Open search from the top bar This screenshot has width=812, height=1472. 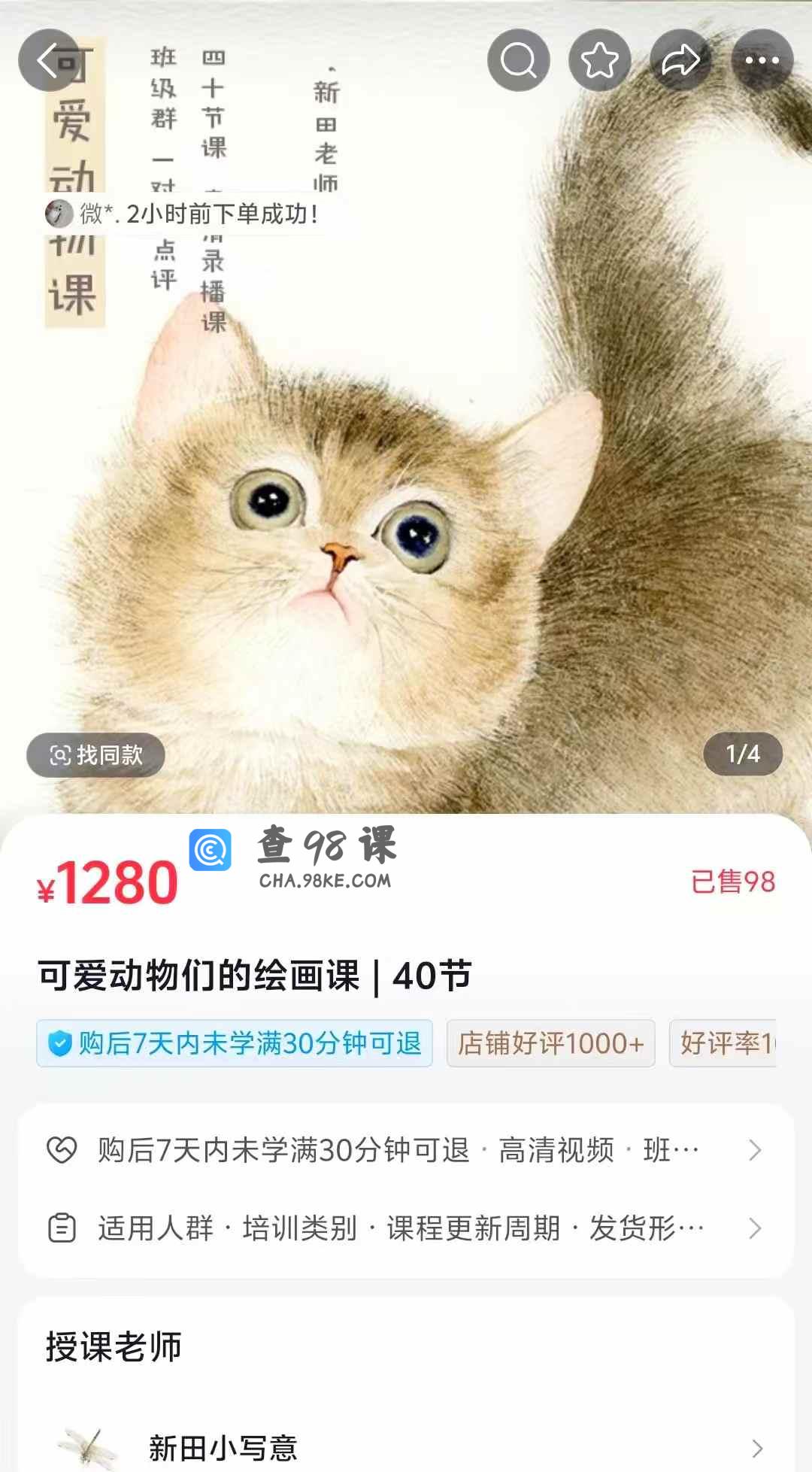point(519,60)
